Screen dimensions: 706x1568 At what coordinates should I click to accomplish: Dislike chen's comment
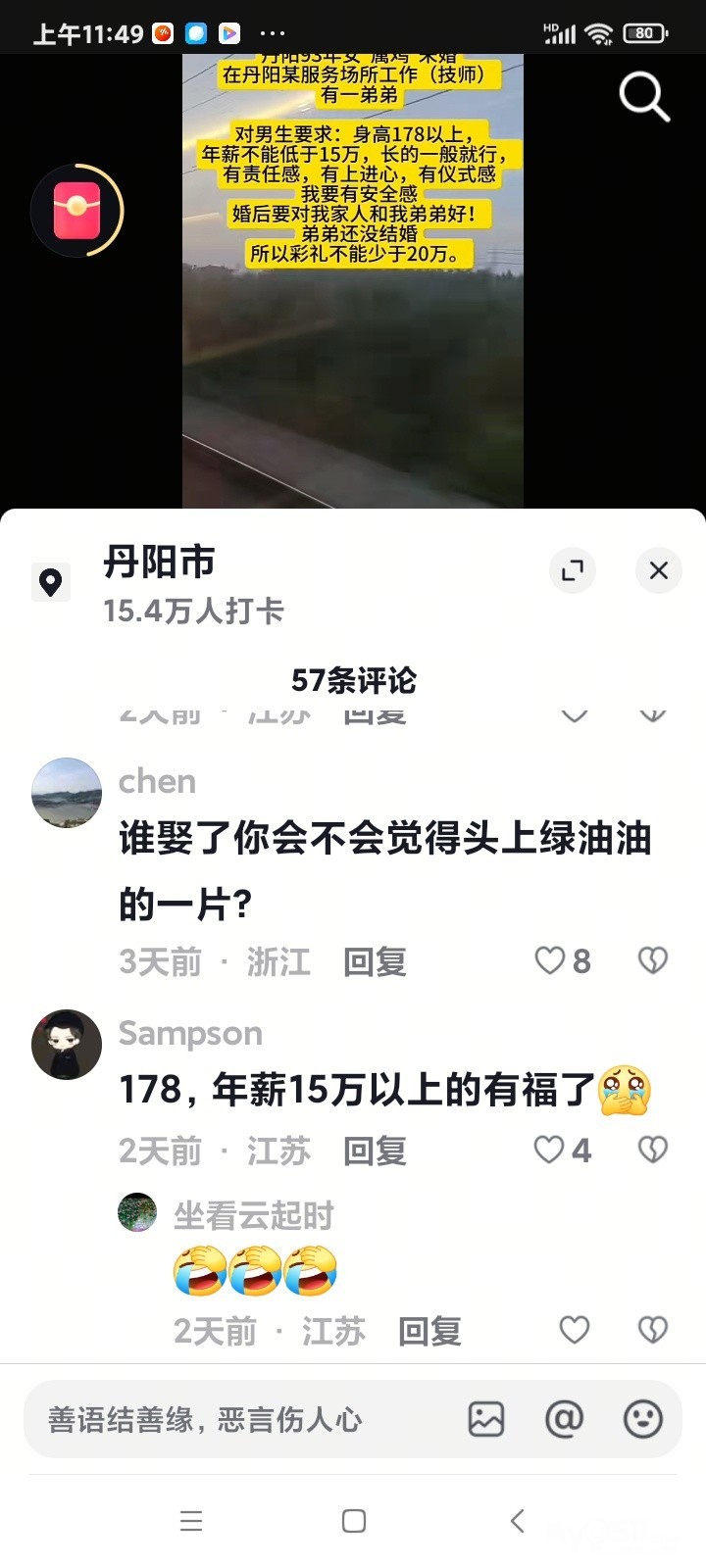tap(653, 960)
